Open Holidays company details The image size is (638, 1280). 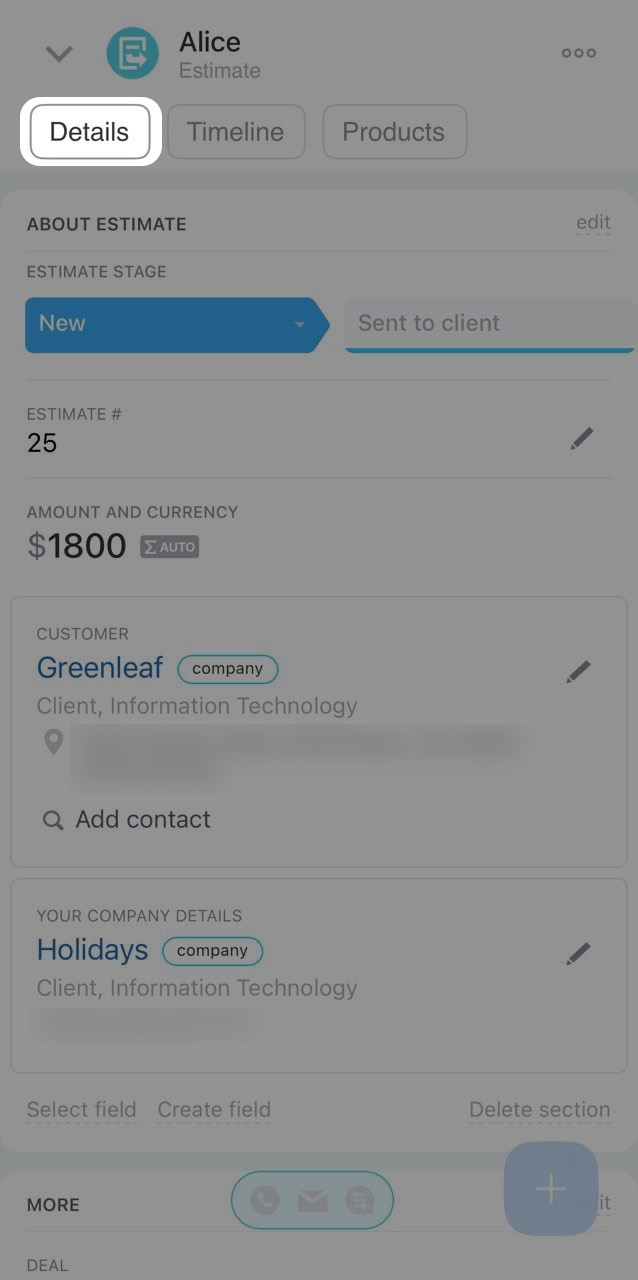pos(92,950)
